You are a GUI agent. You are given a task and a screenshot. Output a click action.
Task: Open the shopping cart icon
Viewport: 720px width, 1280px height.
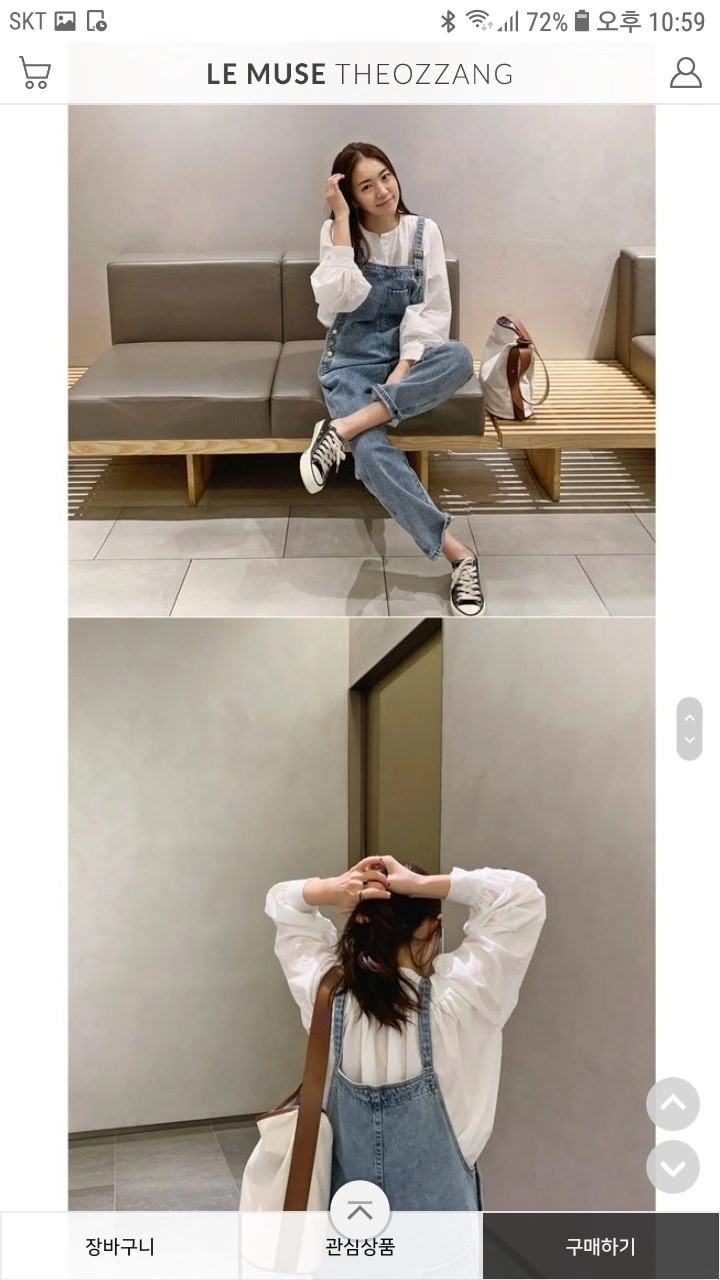click(x=35, y=73)
